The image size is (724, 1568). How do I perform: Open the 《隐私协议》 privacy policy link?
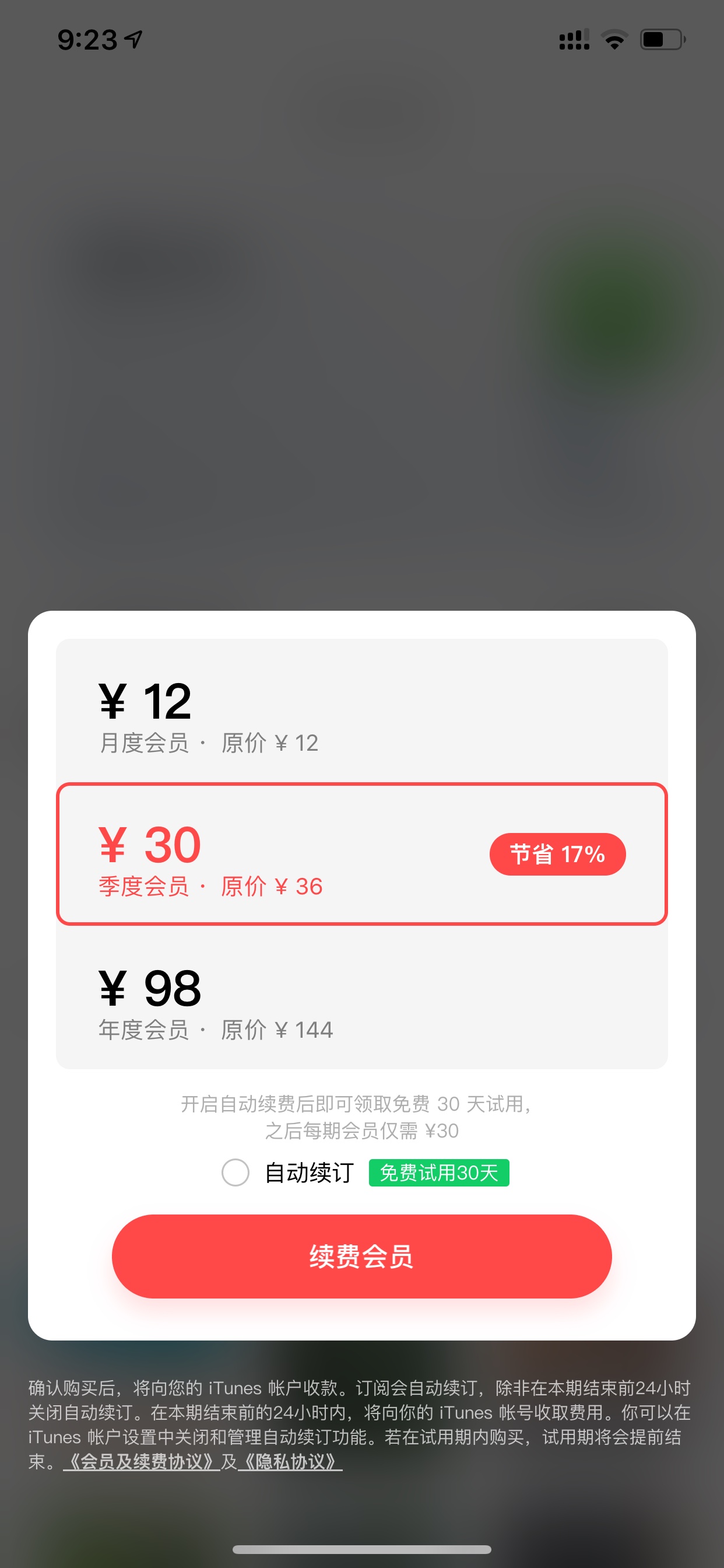point(290,1462)
